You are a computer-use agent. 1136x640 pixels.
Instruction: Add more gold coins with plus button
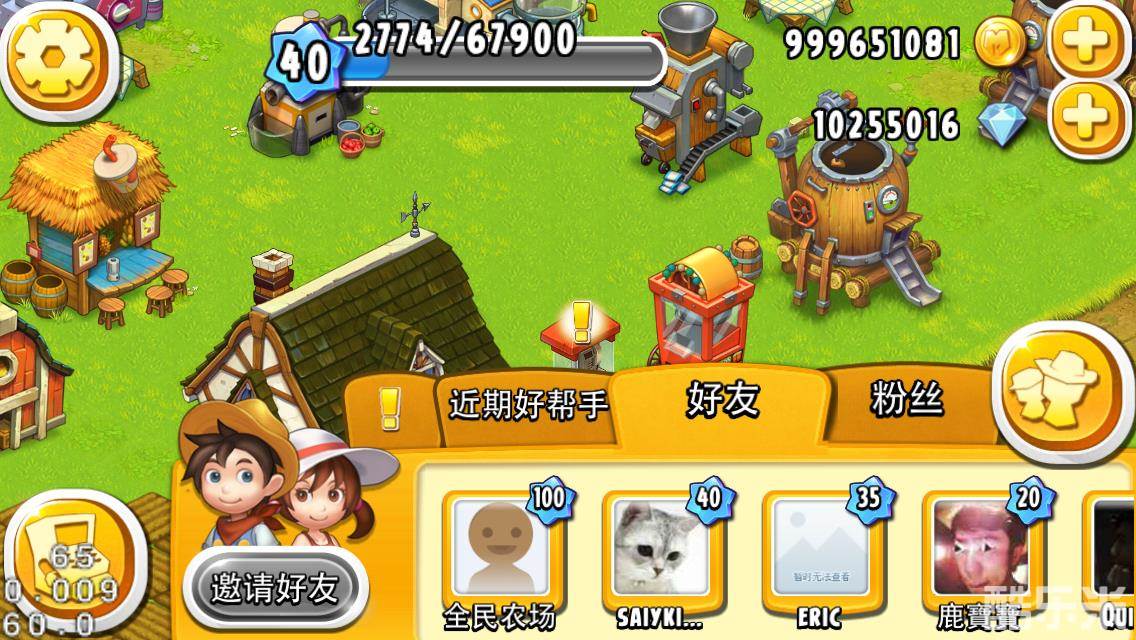pyautogui.click(x=1089, y=42)
